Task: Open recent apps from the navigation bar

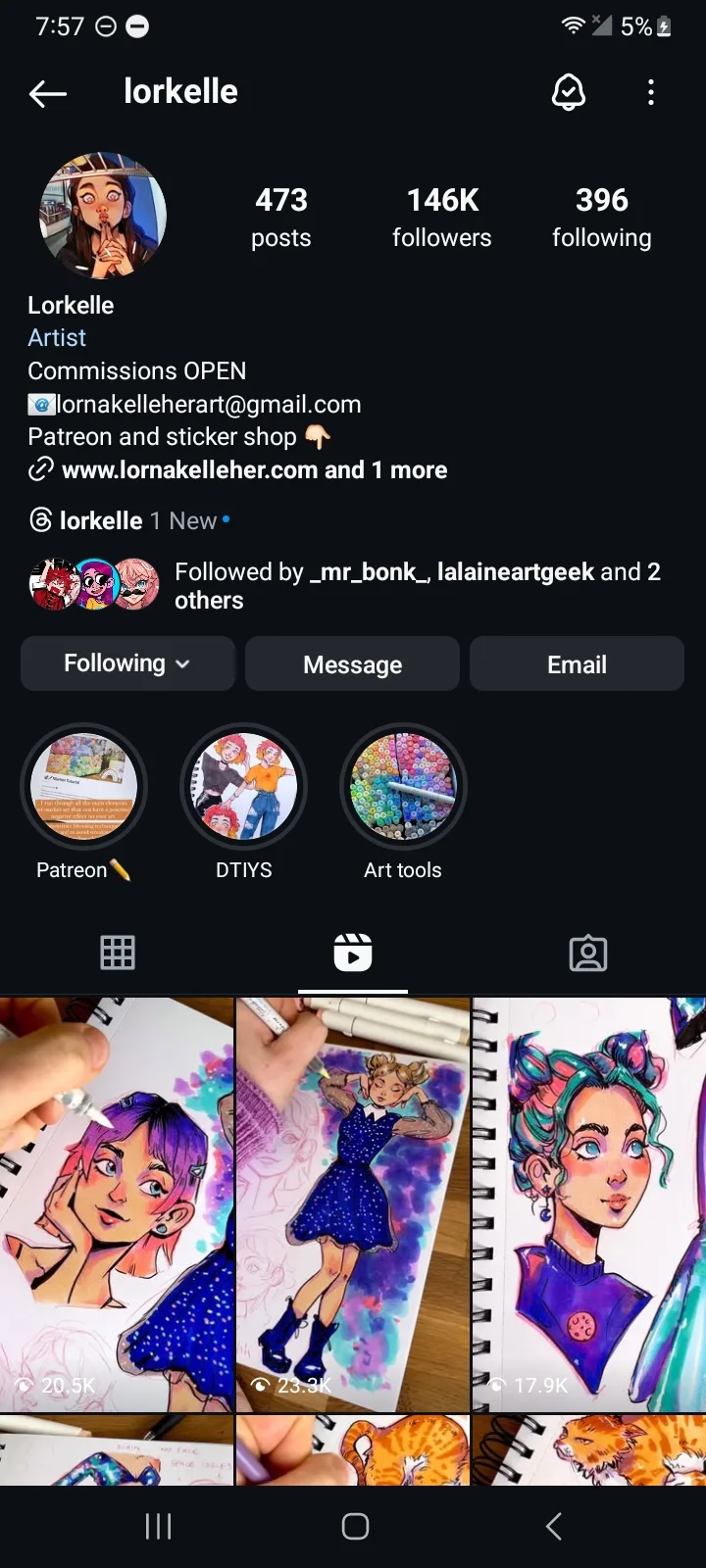Action: (x=158, y=1526)
